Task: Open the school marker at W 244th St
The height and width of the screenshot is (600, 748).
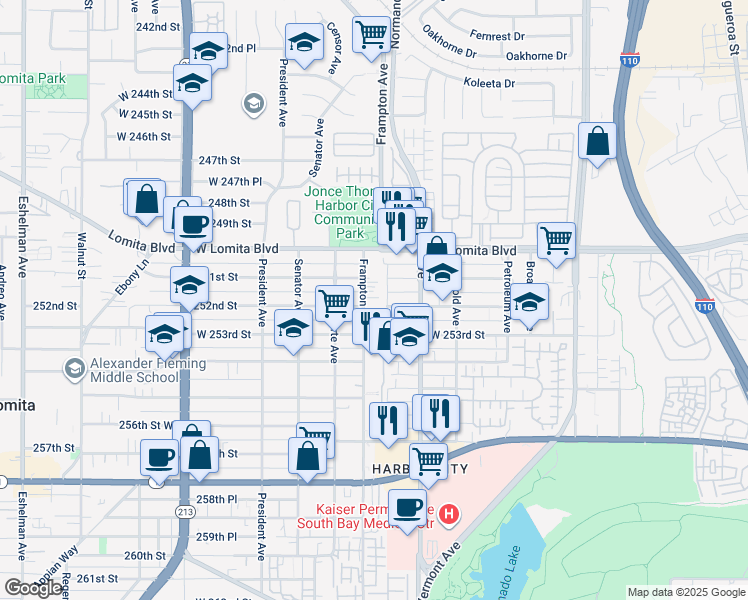Action: click(191, 84)
